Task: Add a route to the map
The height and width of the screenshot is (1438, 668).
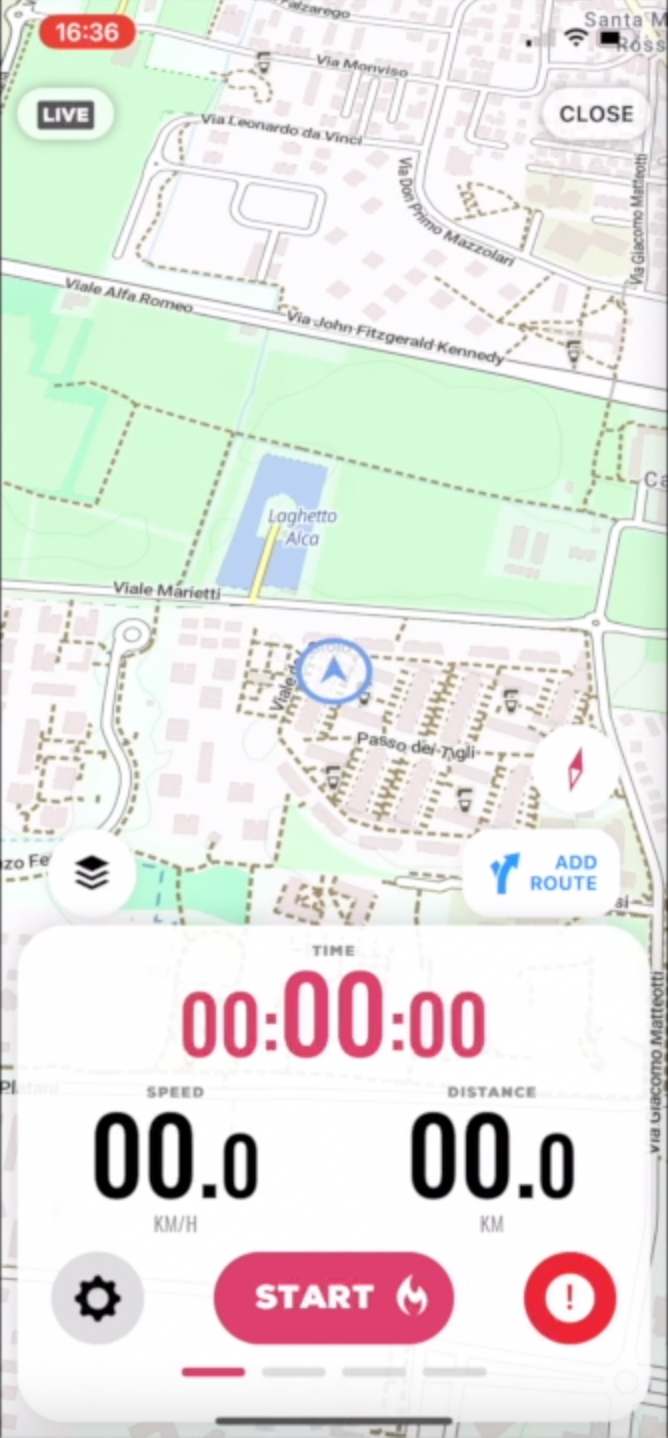Action: coord(543,873)
